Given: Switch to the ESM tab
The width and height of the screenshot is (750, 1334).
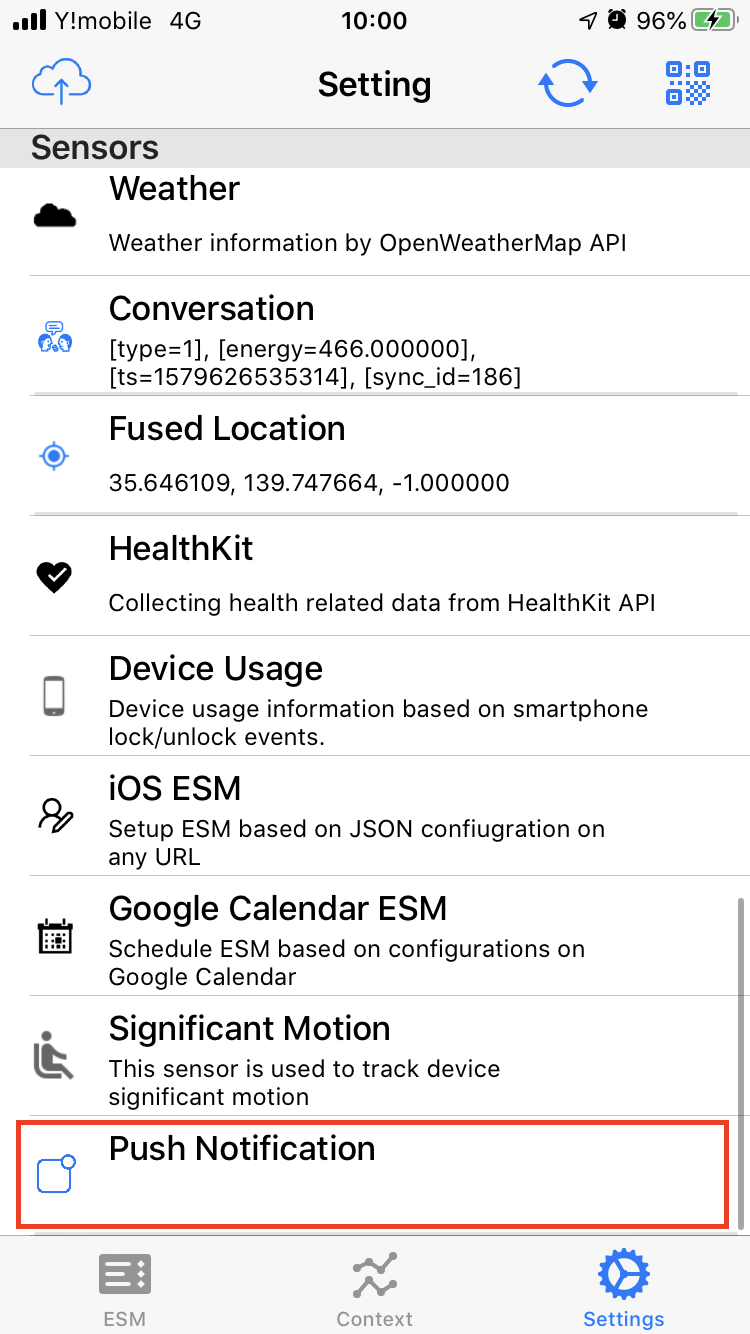Looking at the screenshot, I should [124, 1285].
